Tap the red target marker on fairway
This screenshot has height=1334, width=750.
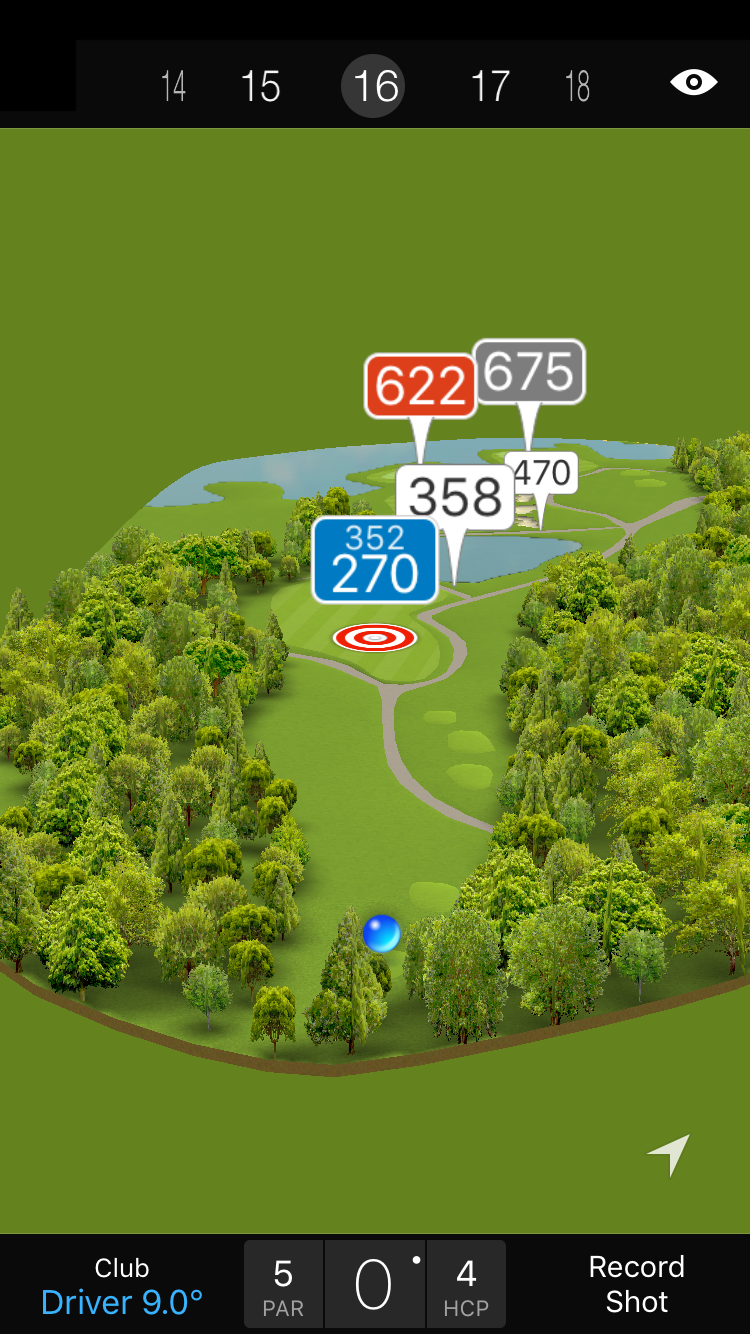pyautogui.click(x=375, y=637)
